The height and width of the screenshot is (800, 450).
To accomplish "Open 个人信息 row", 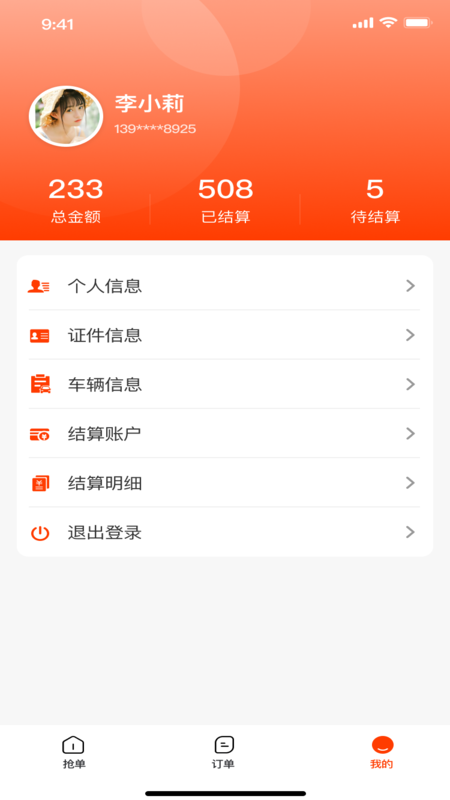I will click(x=224, y=286).
